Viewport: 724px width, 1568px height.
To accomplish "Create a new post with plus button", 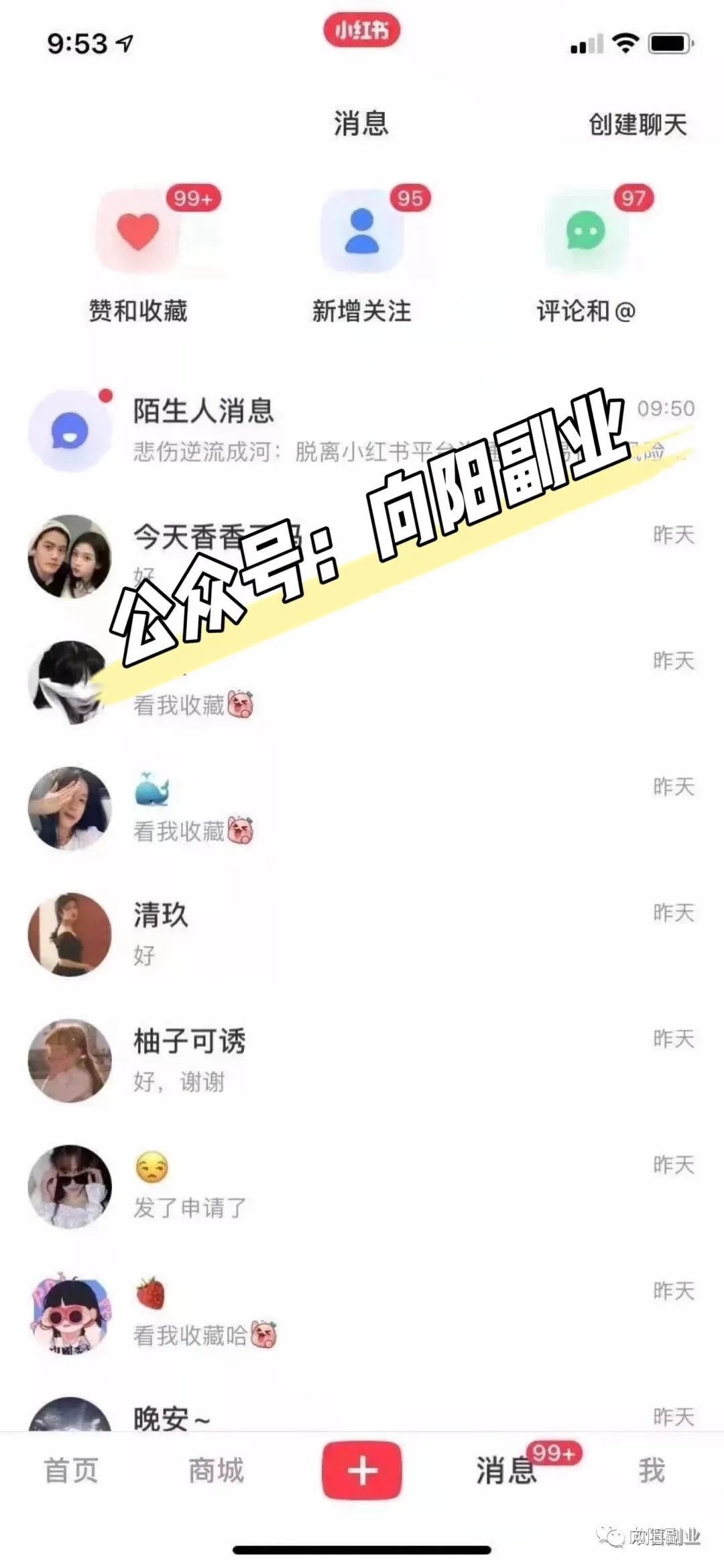I will 362,1471.
